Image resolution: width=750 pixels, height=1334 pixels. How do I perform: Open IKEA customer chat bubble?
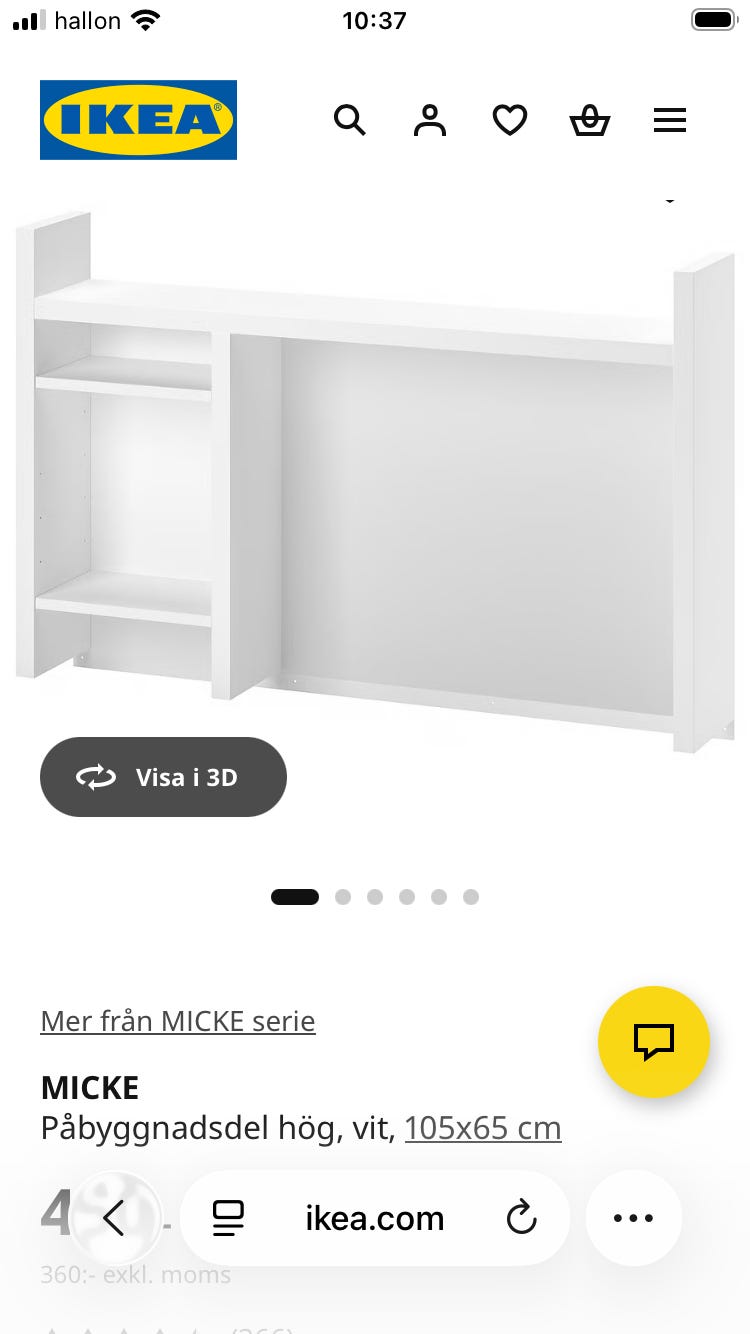654,1041
